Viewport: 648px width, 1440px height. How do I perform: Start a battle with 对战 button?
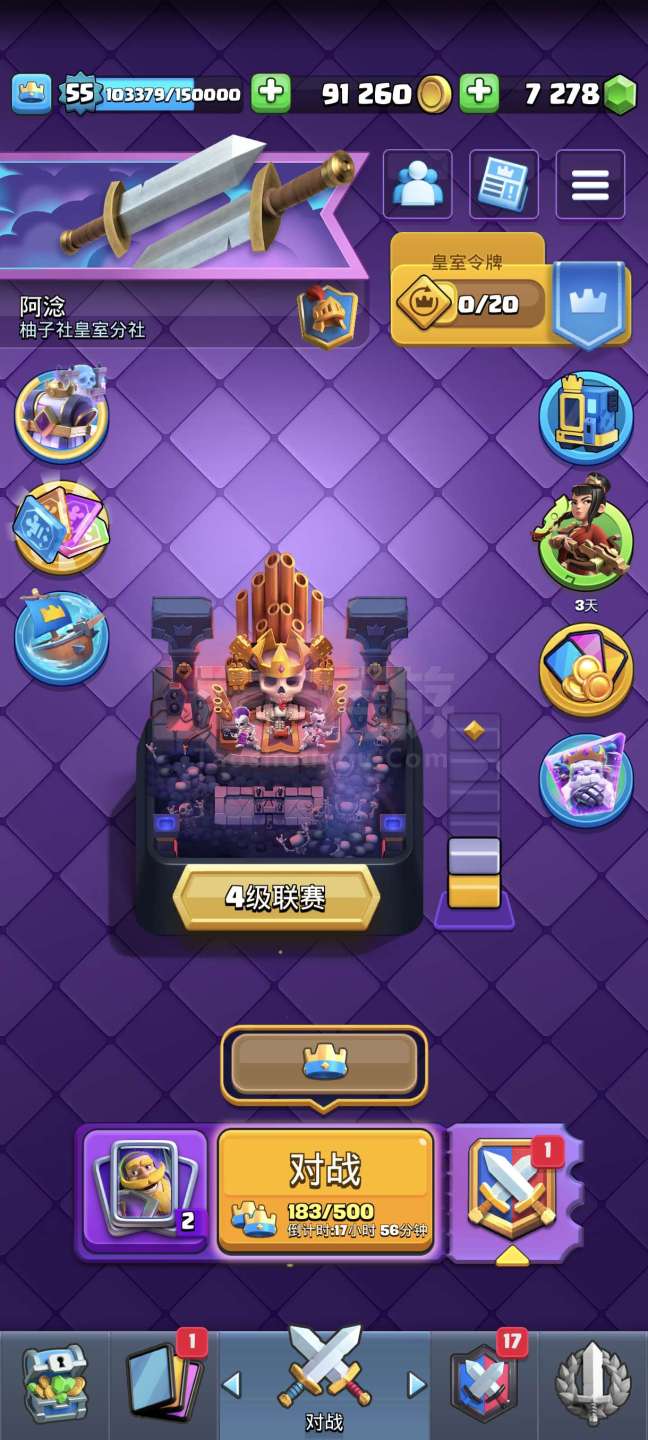coord(325,1190)
